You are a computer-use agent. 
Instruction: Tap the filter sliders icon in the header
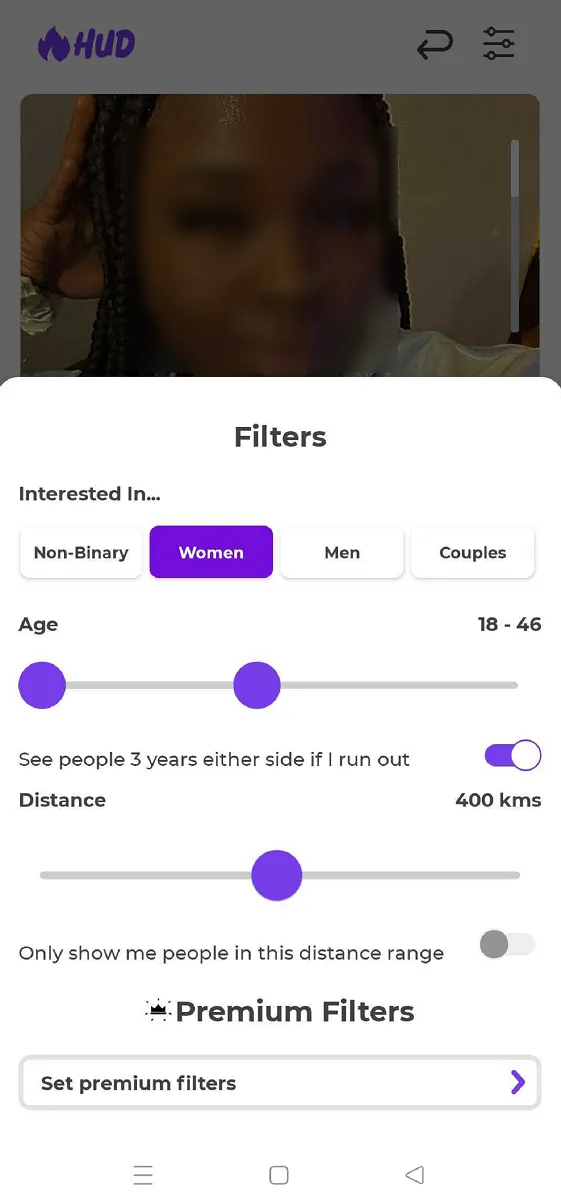click(x=498, y=43)
